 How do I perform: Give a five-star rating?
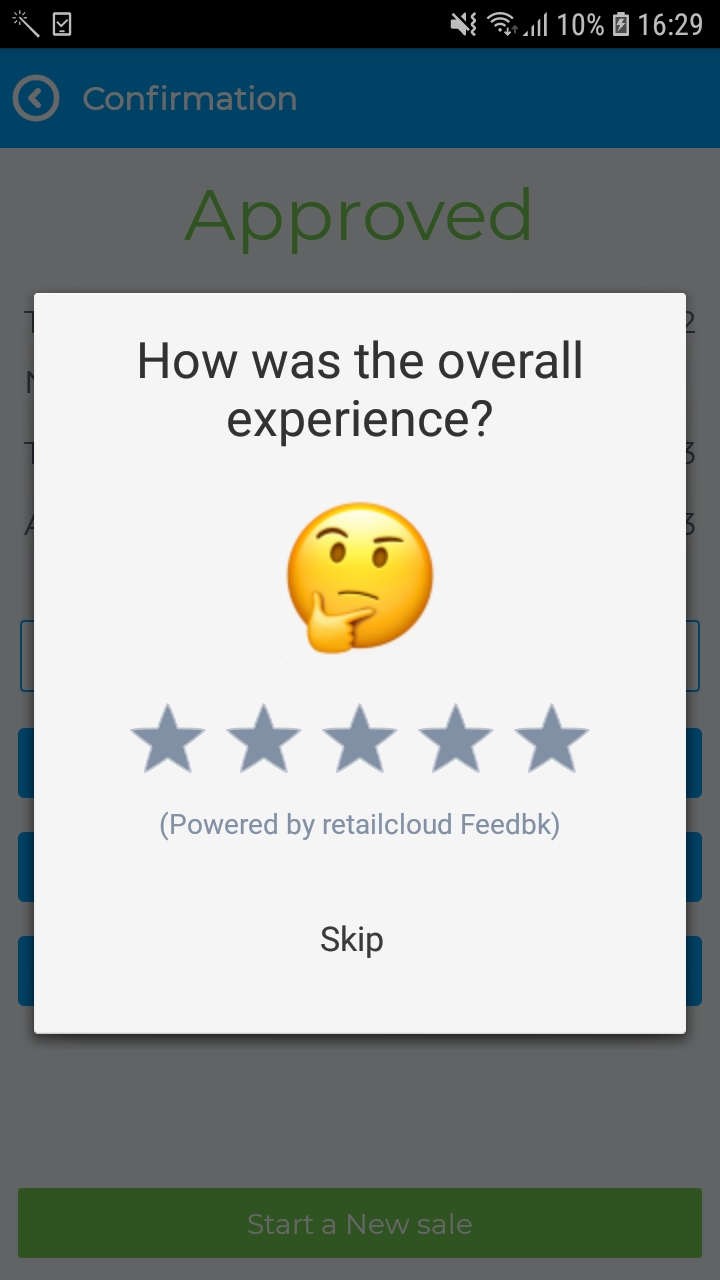(551, 739)
